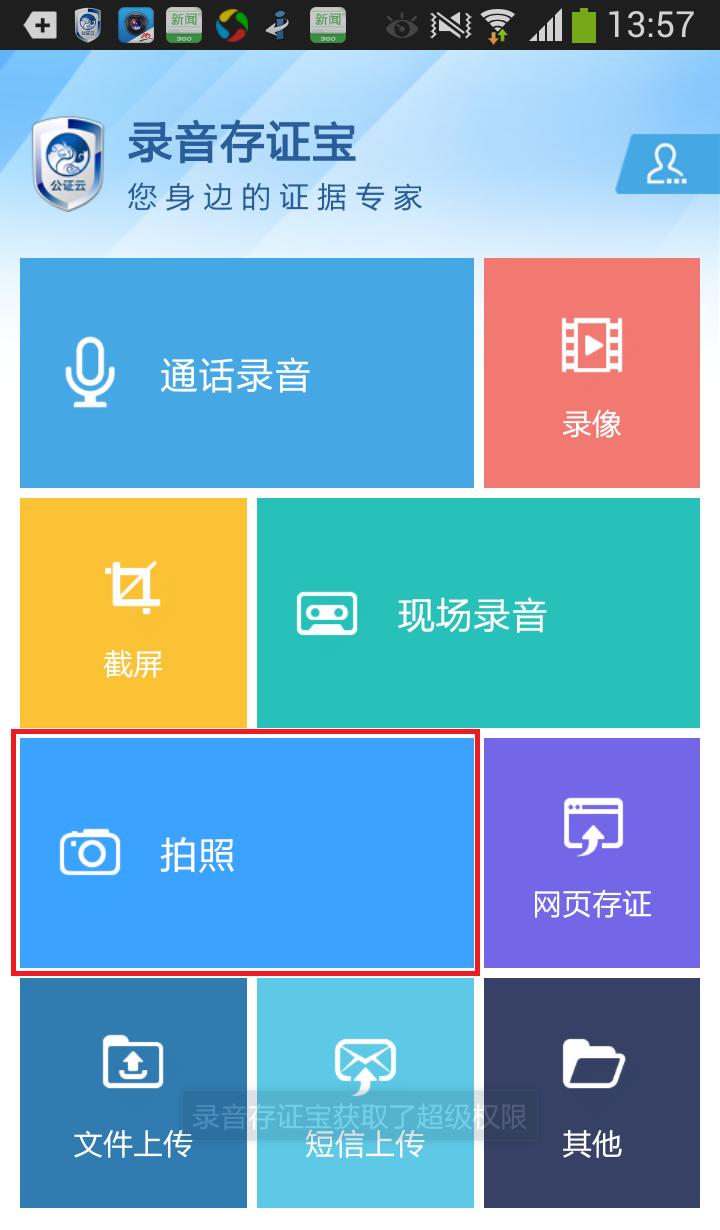Select 现场录音 on-site recording
Viewport: 720px width, 1230px height.
point(478,612)
